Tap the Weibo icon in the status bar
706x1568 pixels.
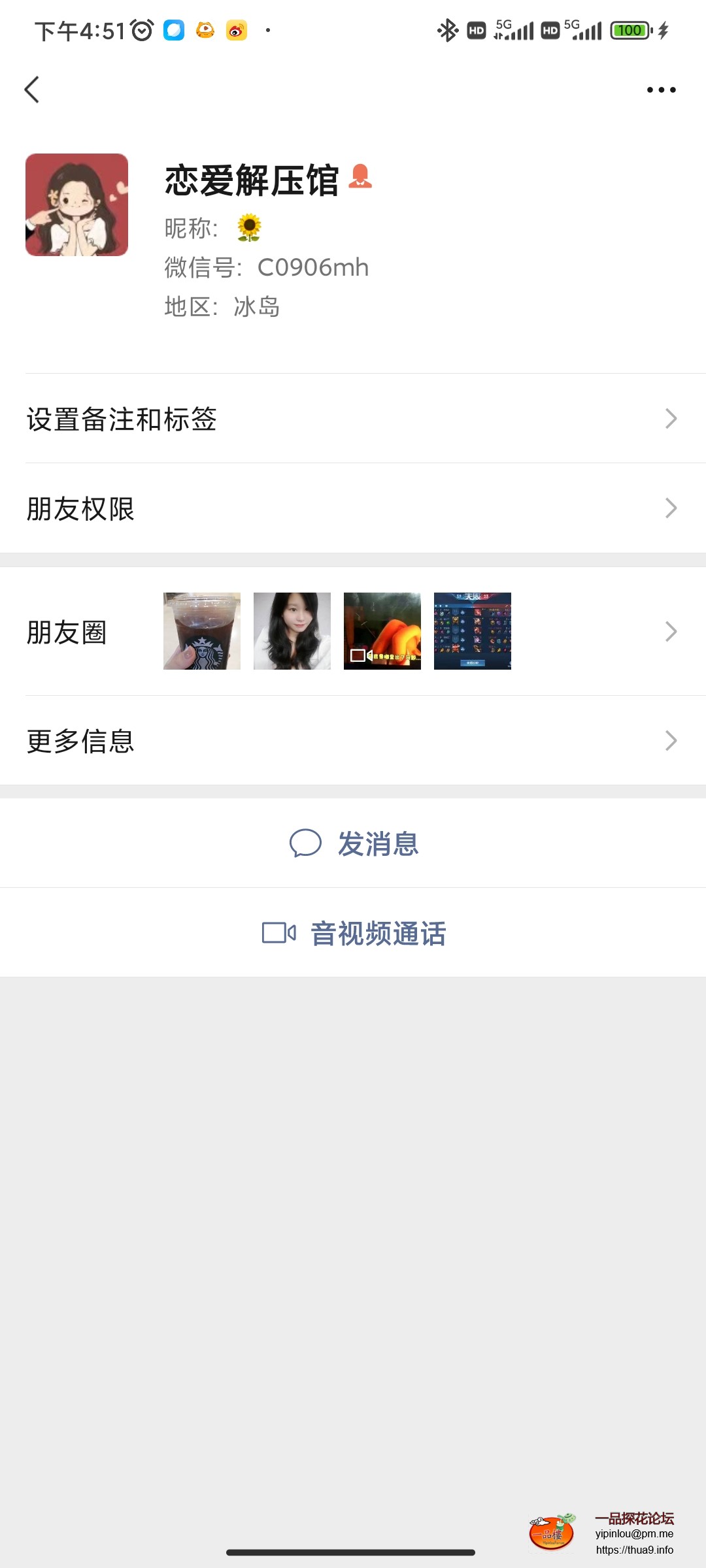click(x=237, y=30)
